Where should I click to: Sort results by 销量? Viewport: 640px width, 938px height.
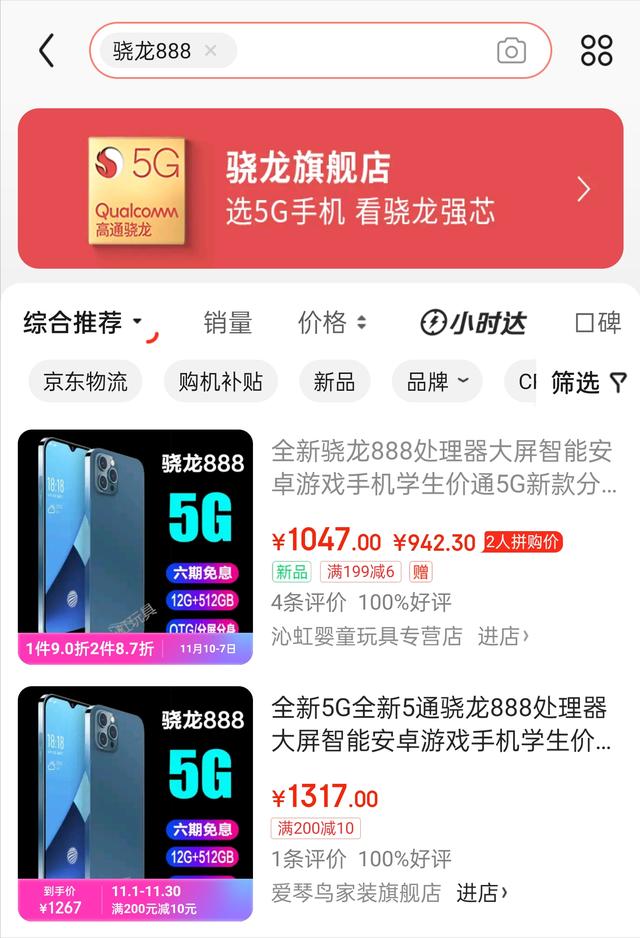[x=228, y=322]
